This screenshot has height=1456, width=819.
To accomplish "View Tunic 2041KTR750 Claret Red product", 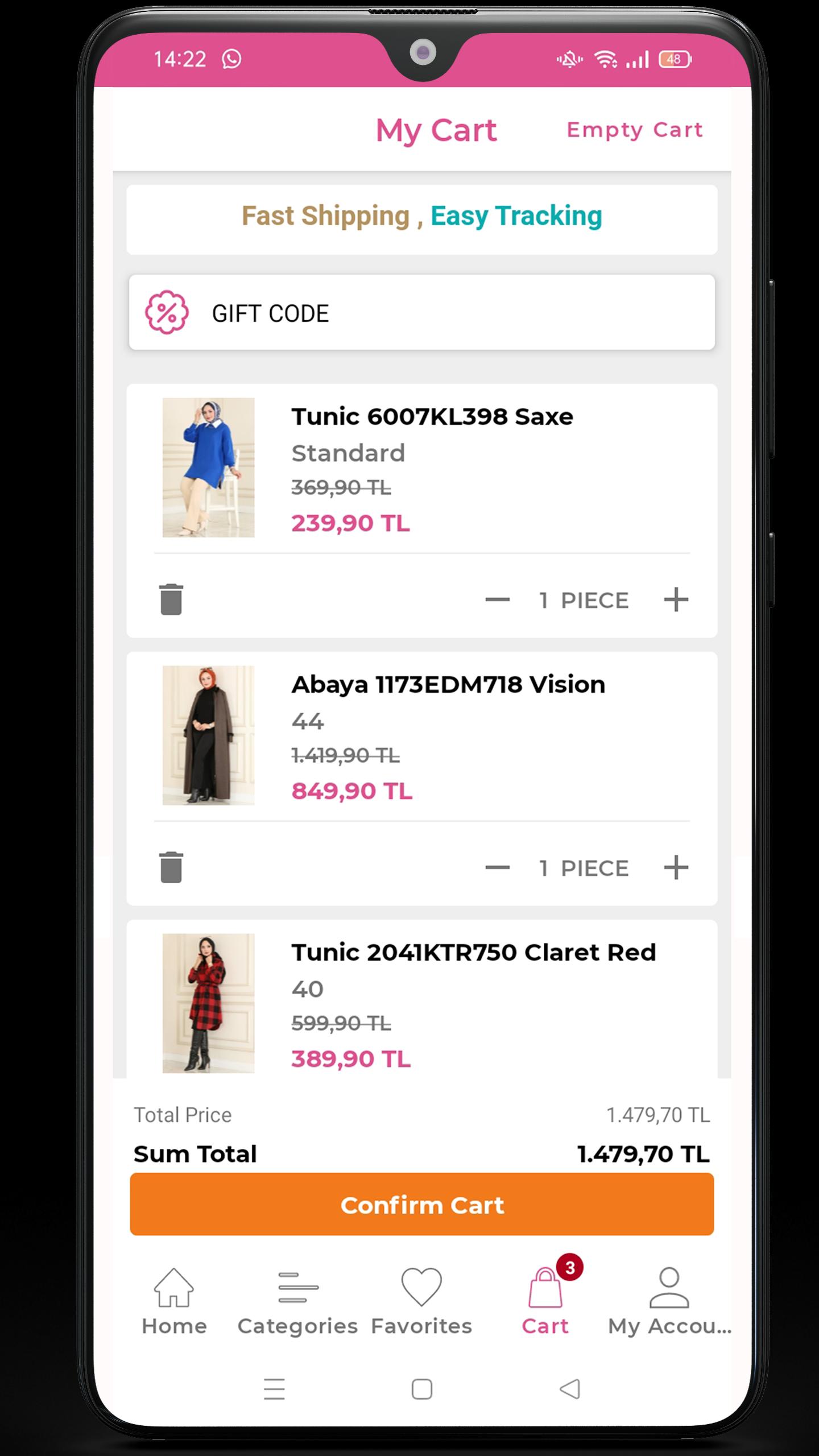I will 208,1003.
